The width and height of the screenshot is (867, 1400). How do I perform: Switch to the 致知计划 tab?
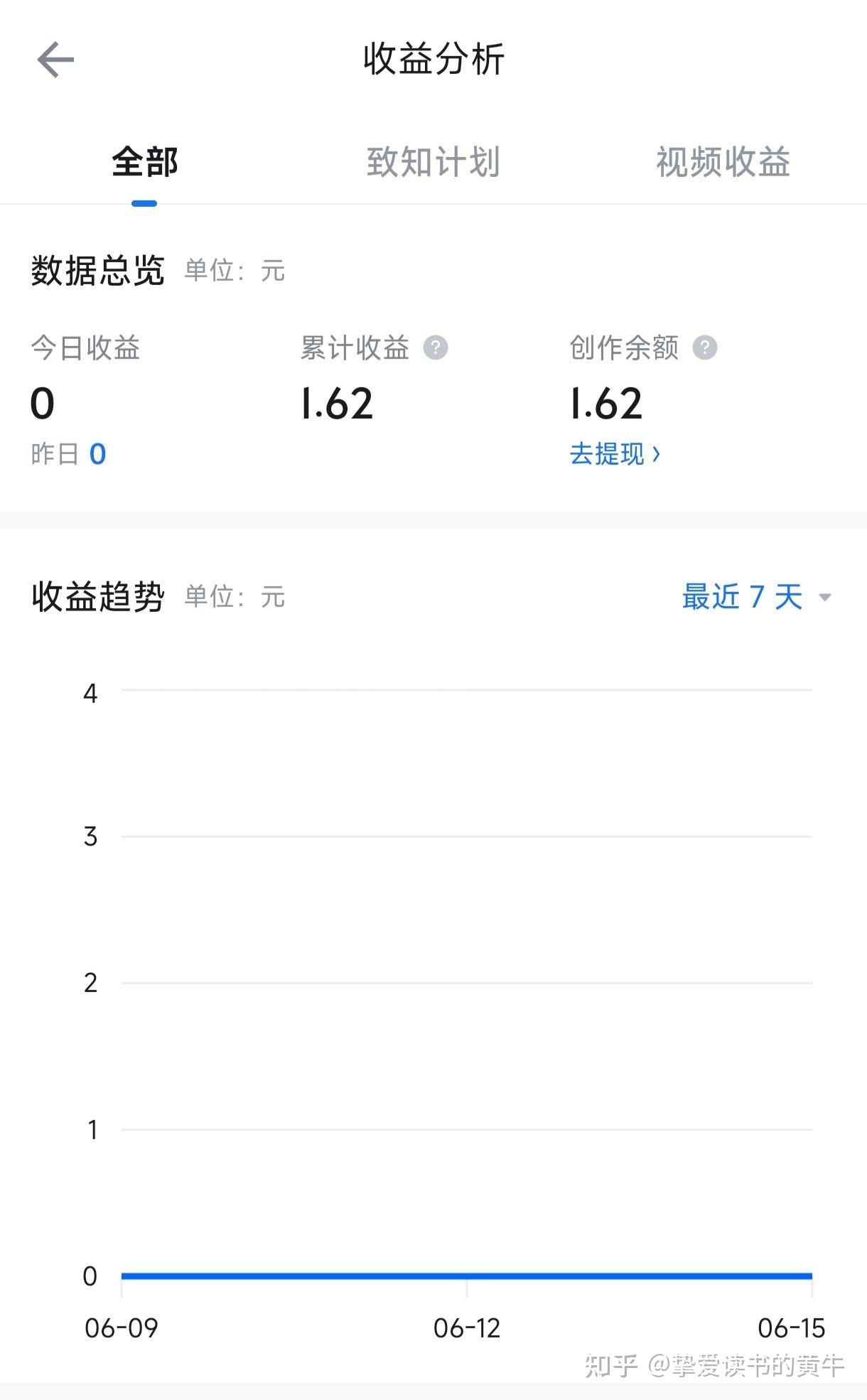pos(433,162)
